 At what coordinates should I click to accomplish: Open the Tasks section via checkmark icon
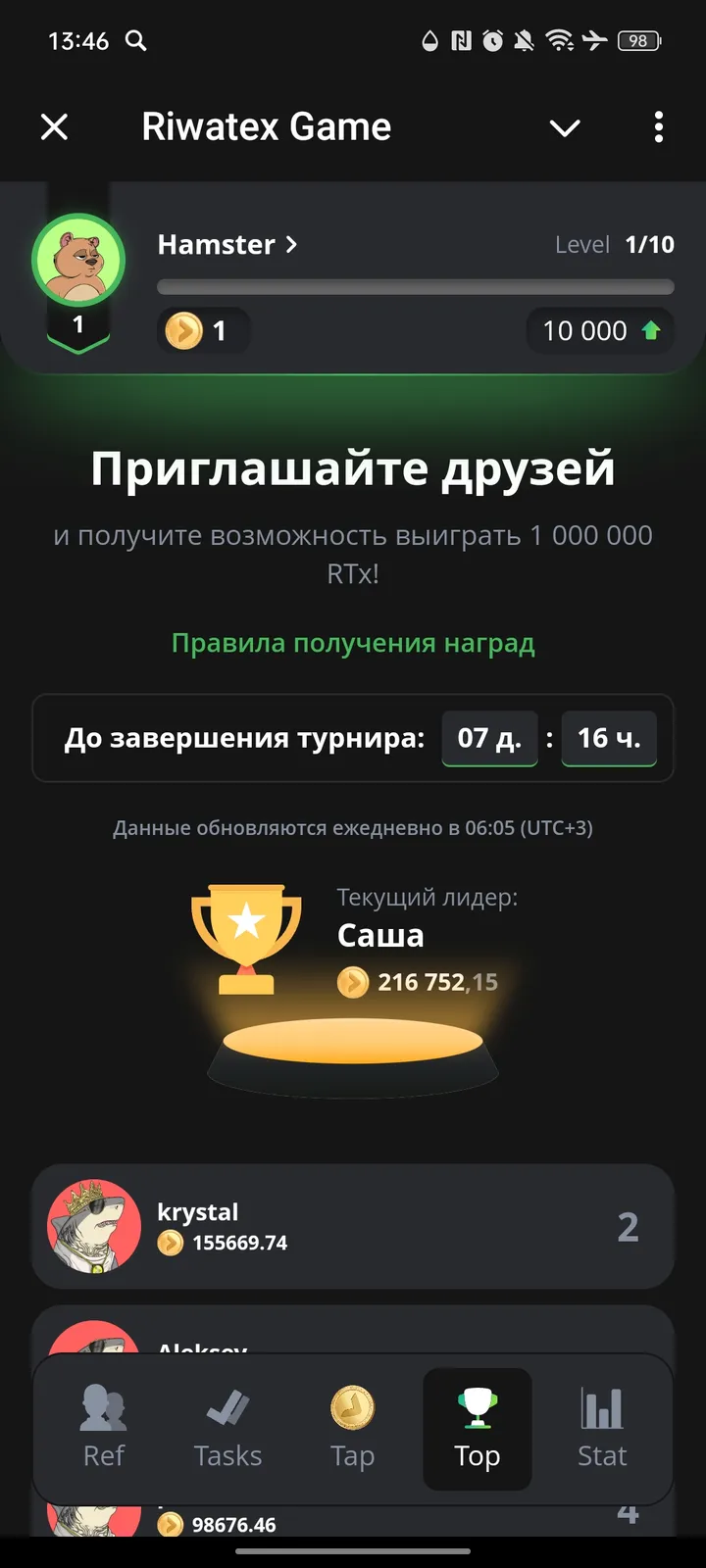point(227,1407)
